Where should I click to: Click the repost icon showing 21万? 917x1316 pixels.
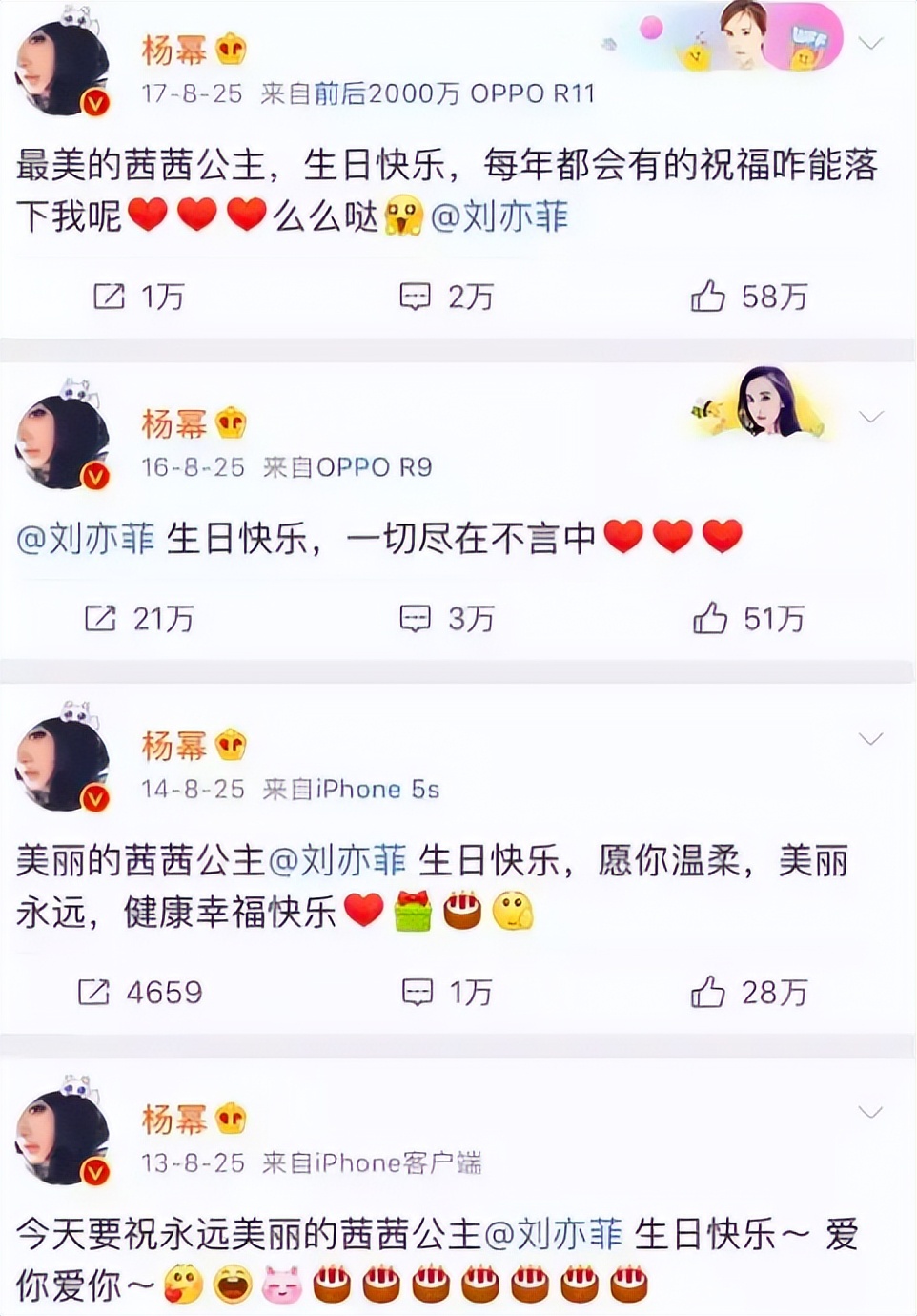pos(102,619)
